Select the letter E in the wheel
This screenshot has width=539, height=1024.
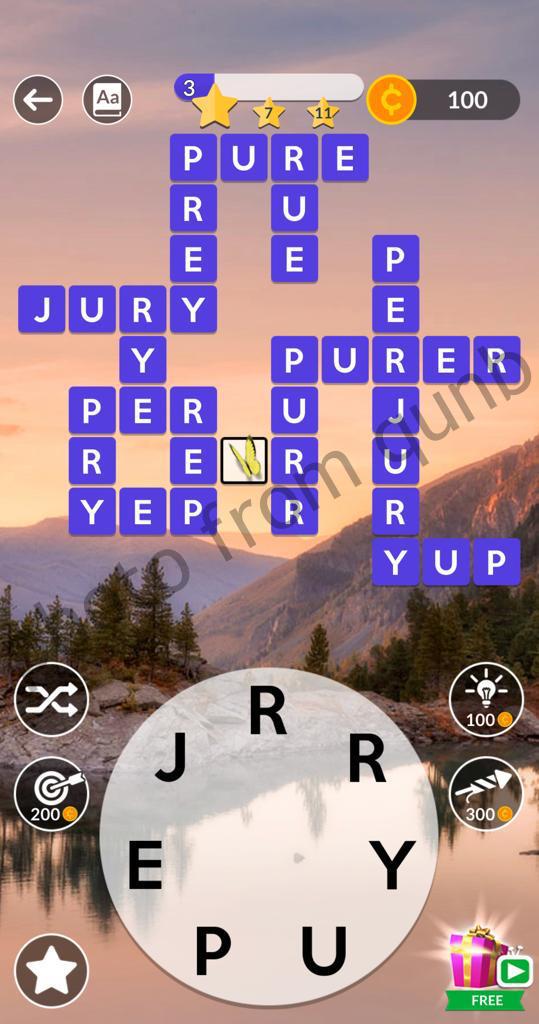(x=145, y=865)
